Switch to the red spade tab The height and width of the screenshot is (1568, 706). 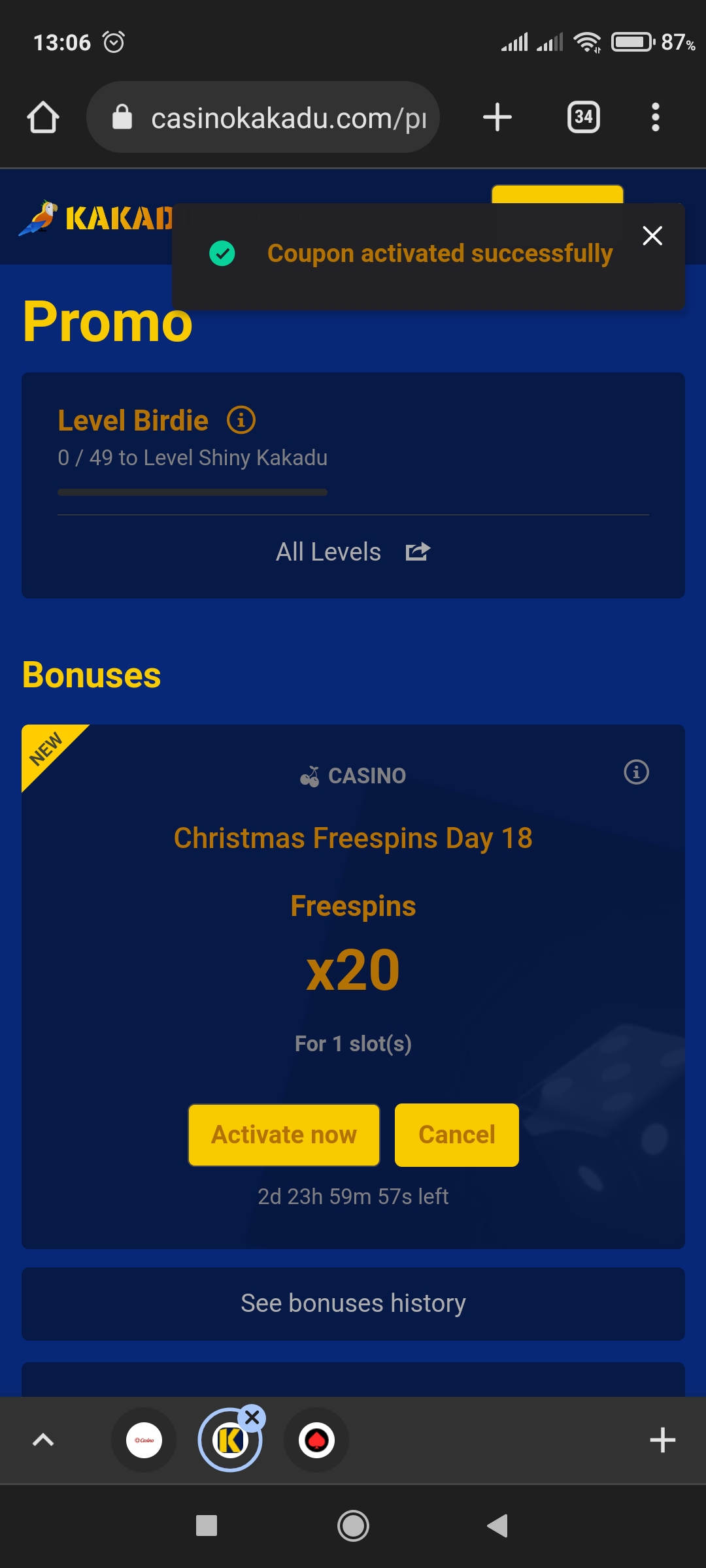(x=316, y=1440)
